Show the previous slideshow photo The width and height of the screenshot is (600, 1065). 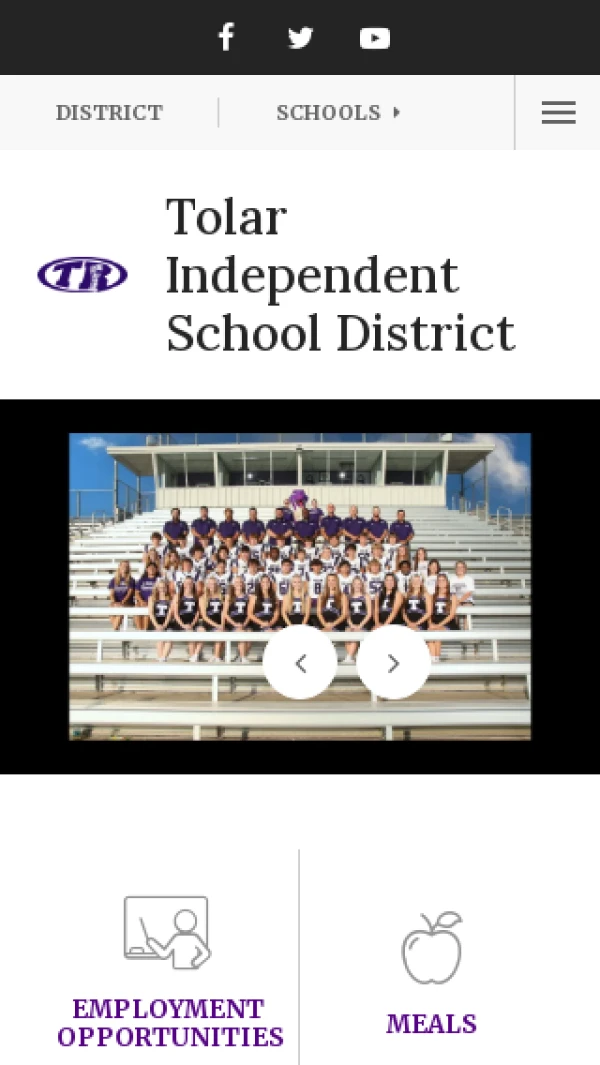point(300,662)
